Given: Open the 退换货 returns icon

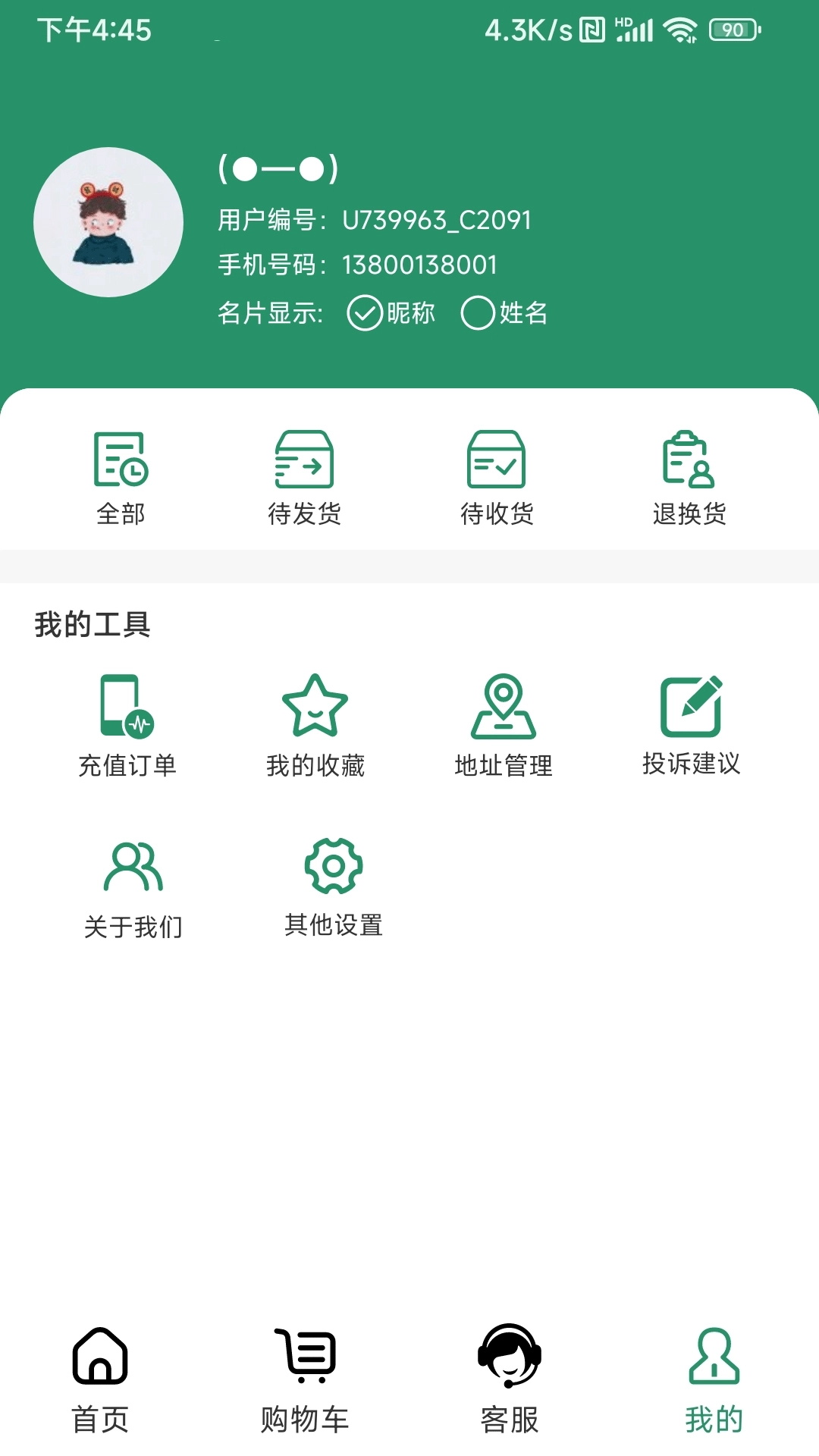Looking at the screenshot, I should pyautogui.click(x=689, y=466).
